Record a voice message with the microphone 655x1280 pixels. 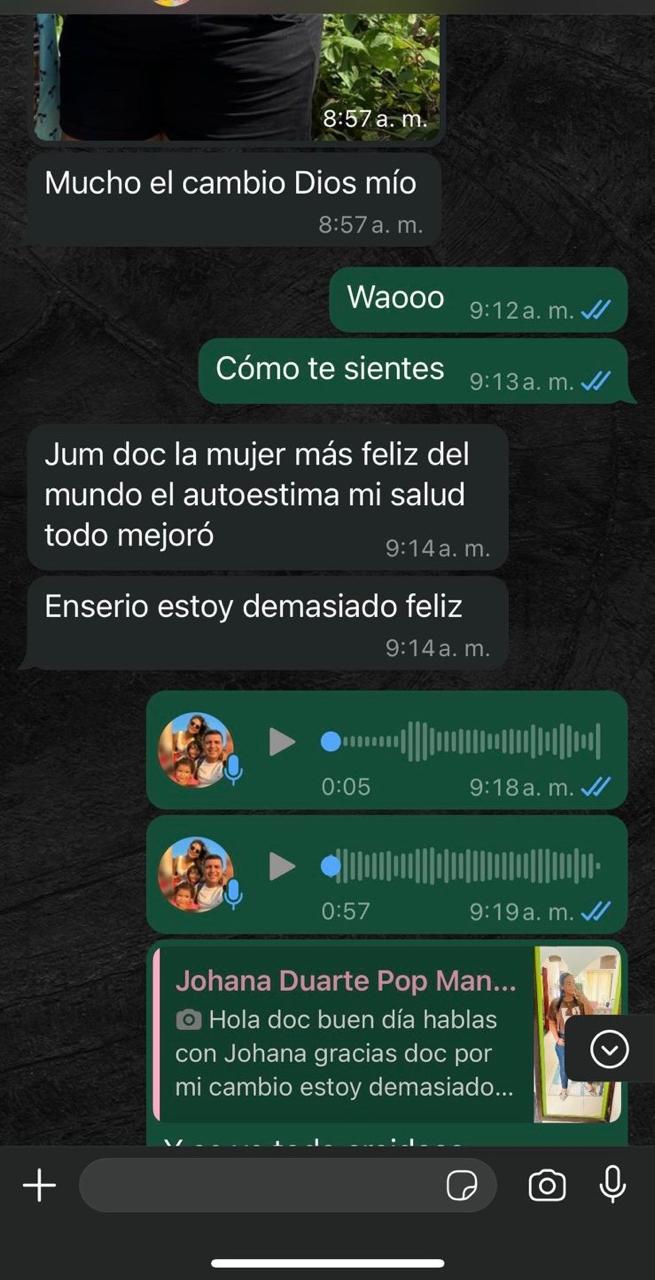coord(612,1185)
